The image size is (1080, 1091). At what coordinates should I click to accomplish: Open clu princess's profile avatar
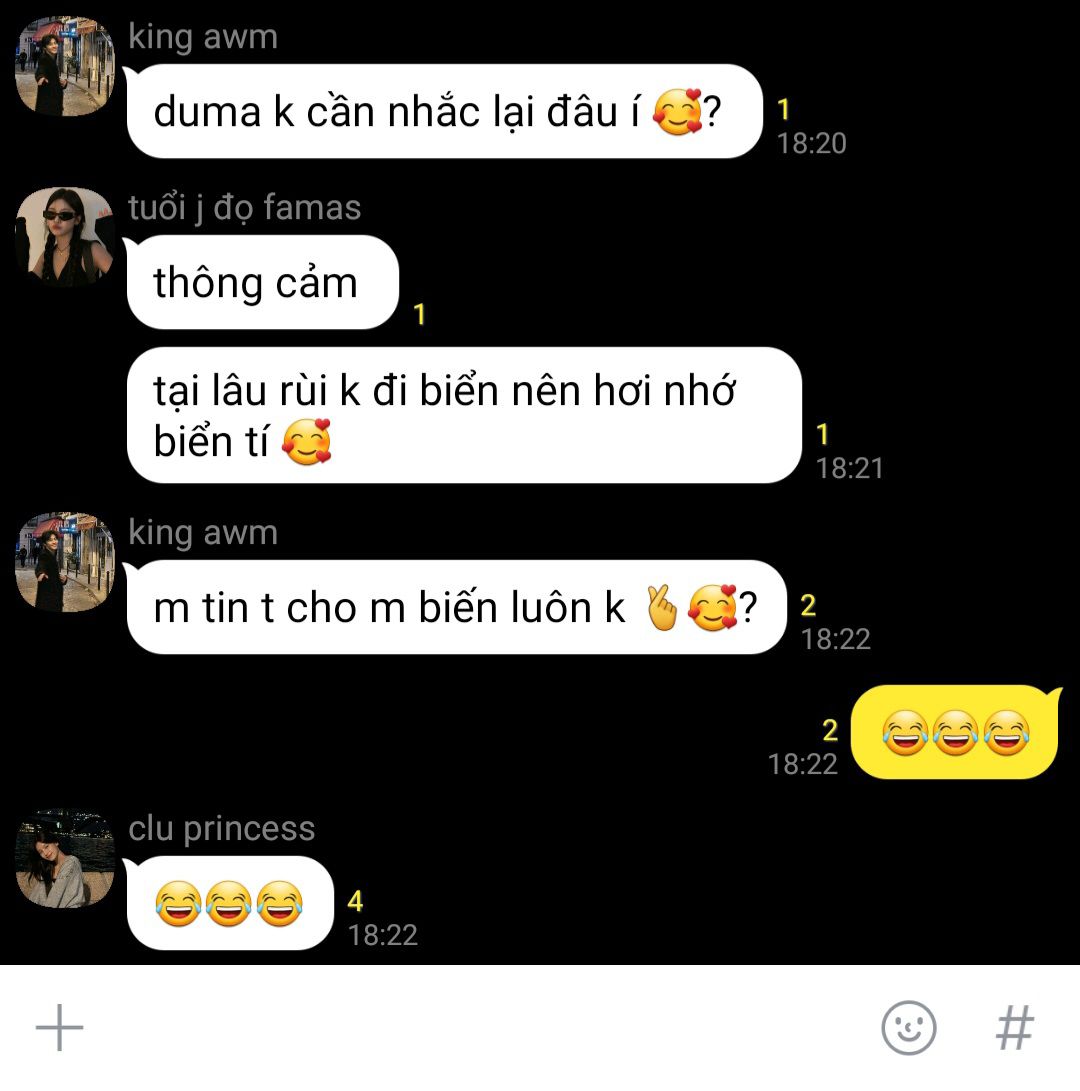[65, 857]
